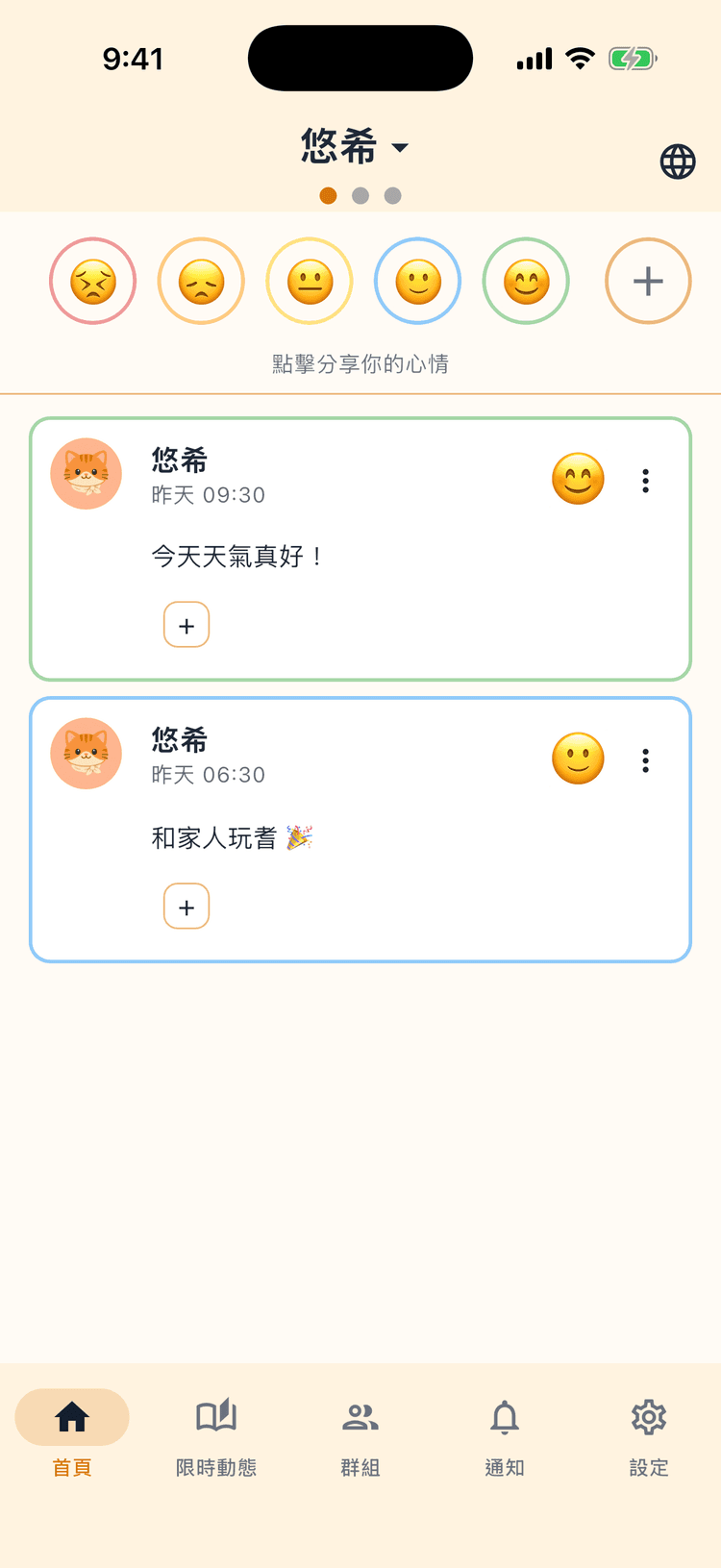Add a reaction to the 今天天氣真好 post
Image resolution: width=721 pixels, height=1568 pixels.
tap(186, 625)
